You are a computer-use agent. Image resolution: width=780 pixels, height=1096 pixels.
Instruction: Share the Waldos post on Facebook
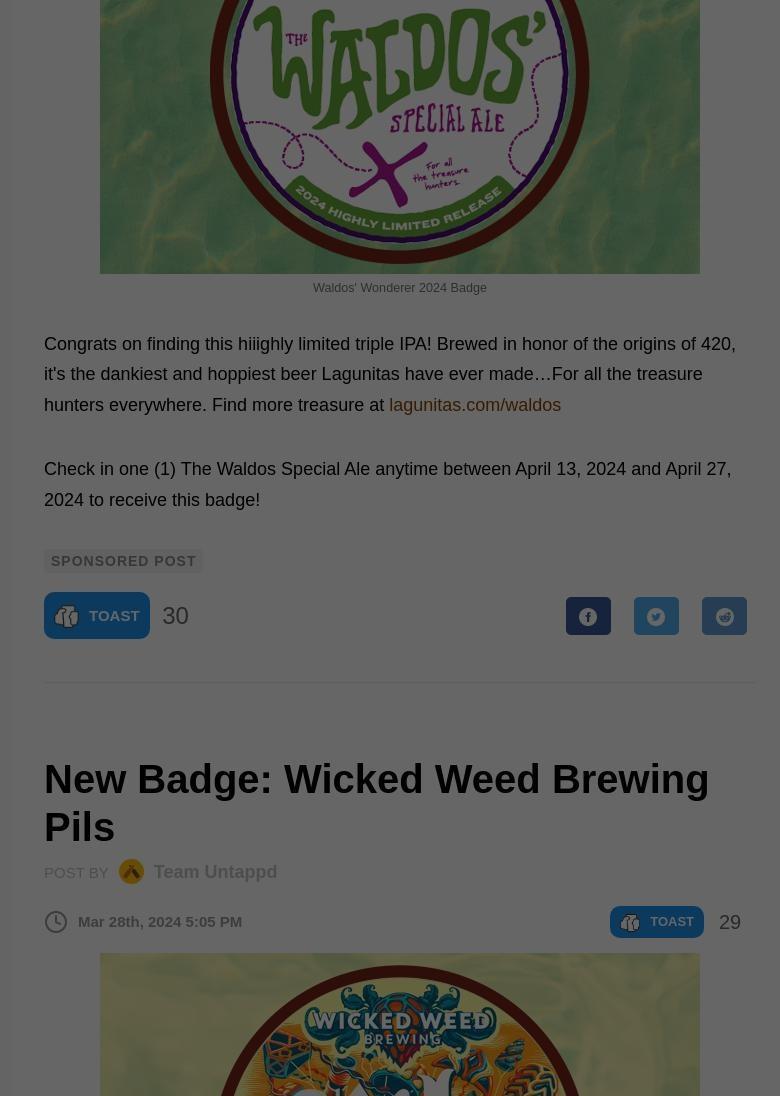pyautogui.click(x=588, y=616)
